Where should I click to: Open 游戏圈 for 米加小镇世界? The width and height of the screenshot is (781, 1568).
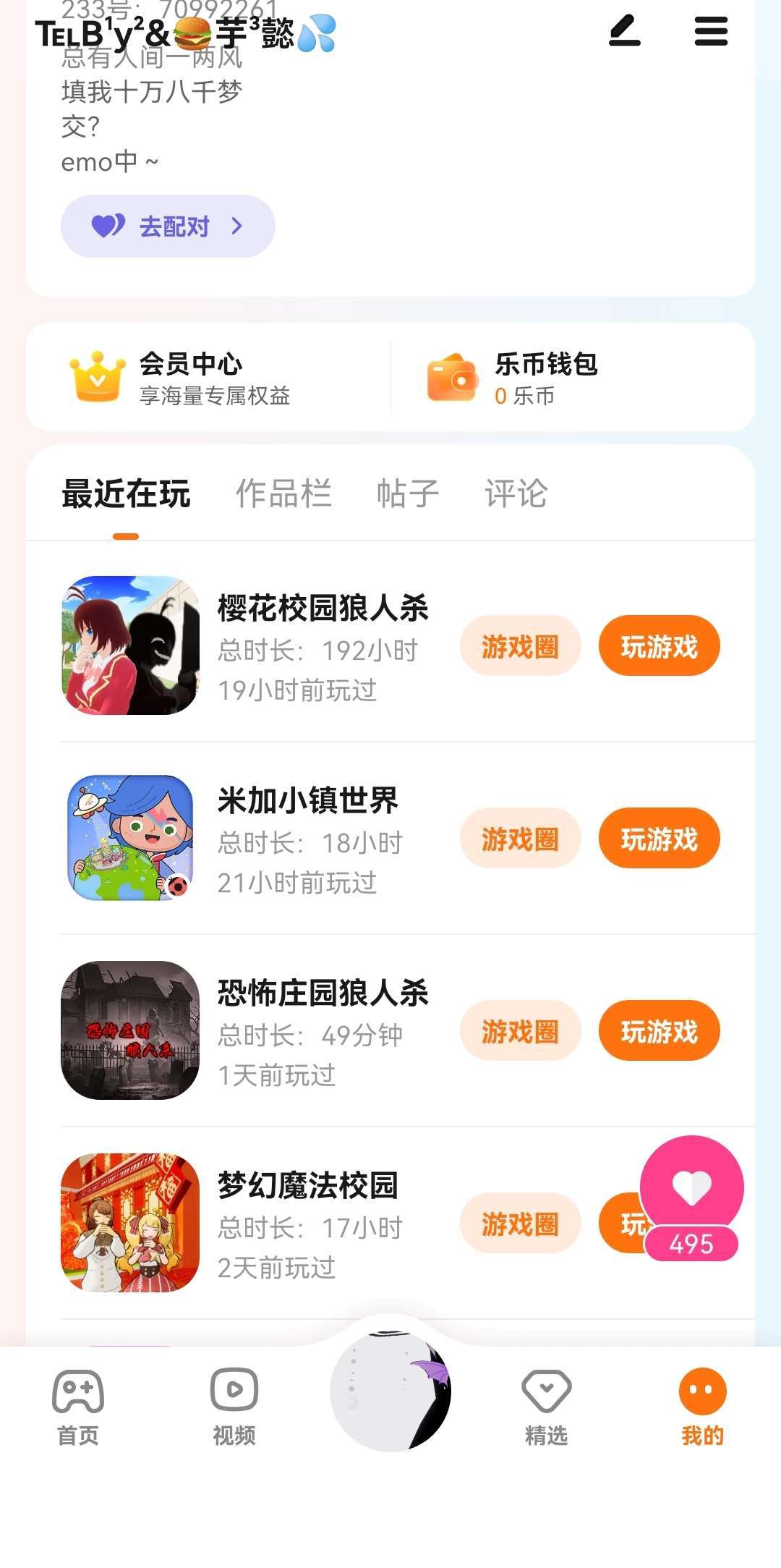520,839
